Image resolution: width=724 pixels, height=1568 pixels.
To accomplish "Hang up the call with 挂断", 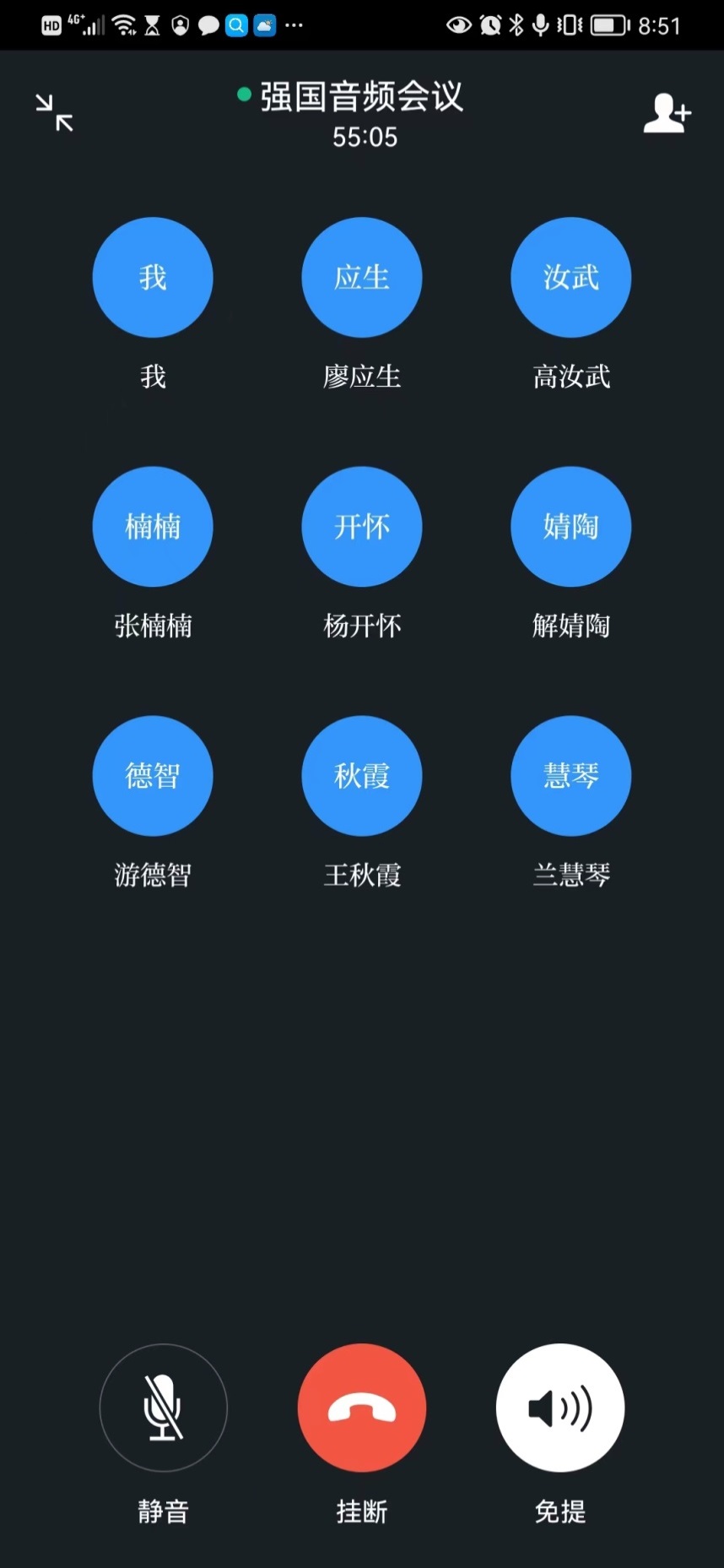I will (361, 1407).
